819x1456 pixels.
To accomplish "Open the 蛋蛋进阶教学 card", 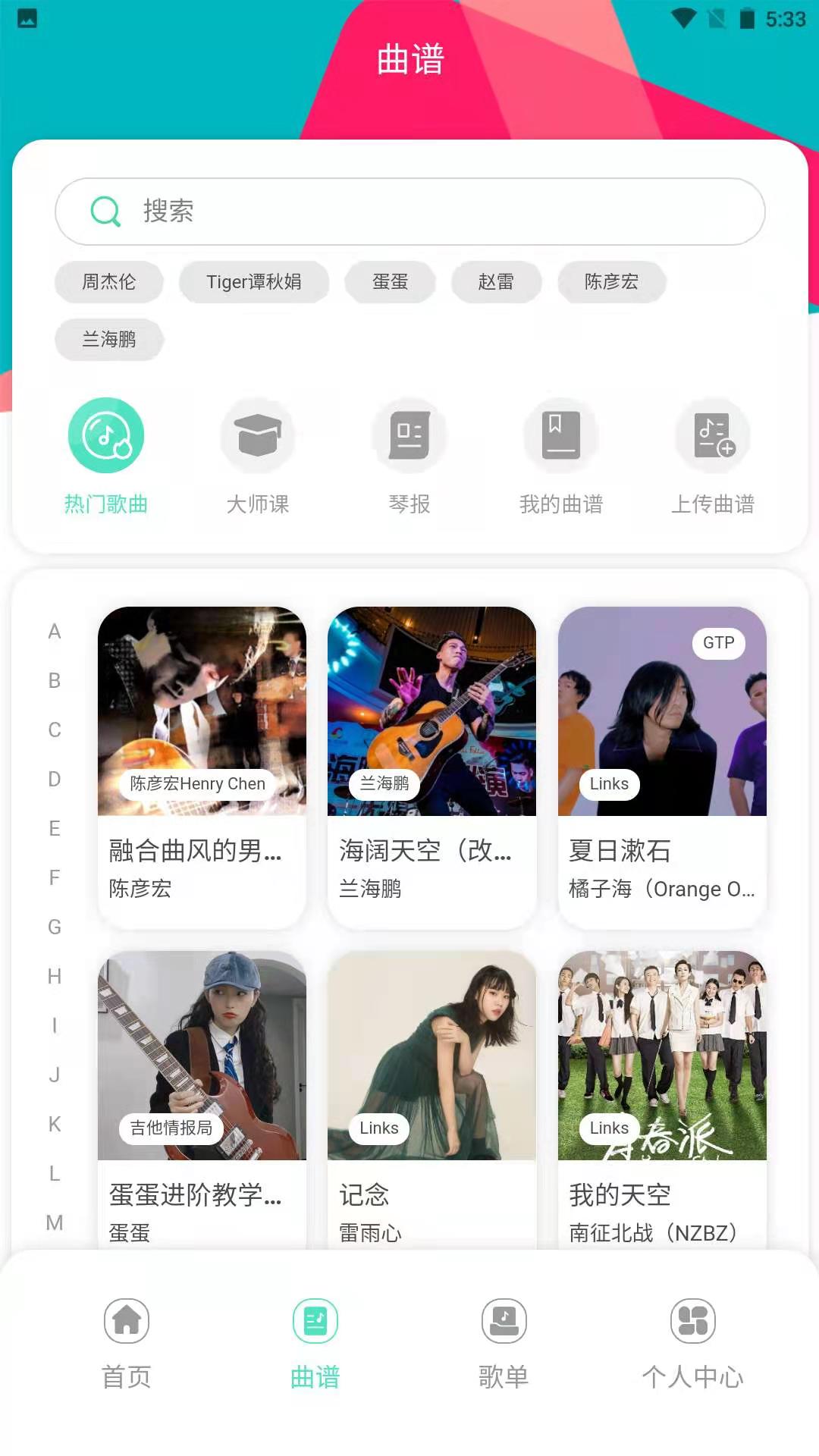I will point(202,1100).
